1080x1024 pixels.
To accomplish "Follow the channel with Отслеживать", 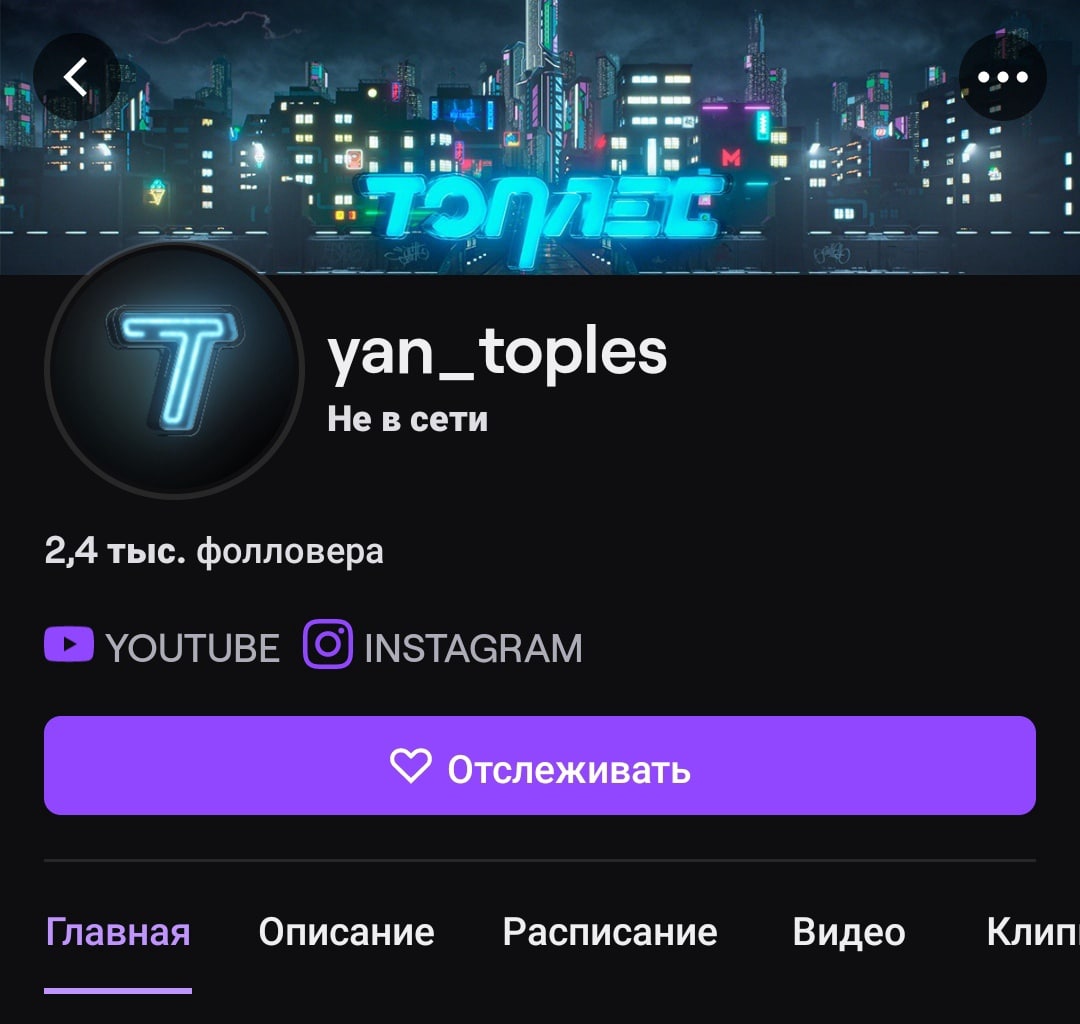I will [x=540, y=766].
